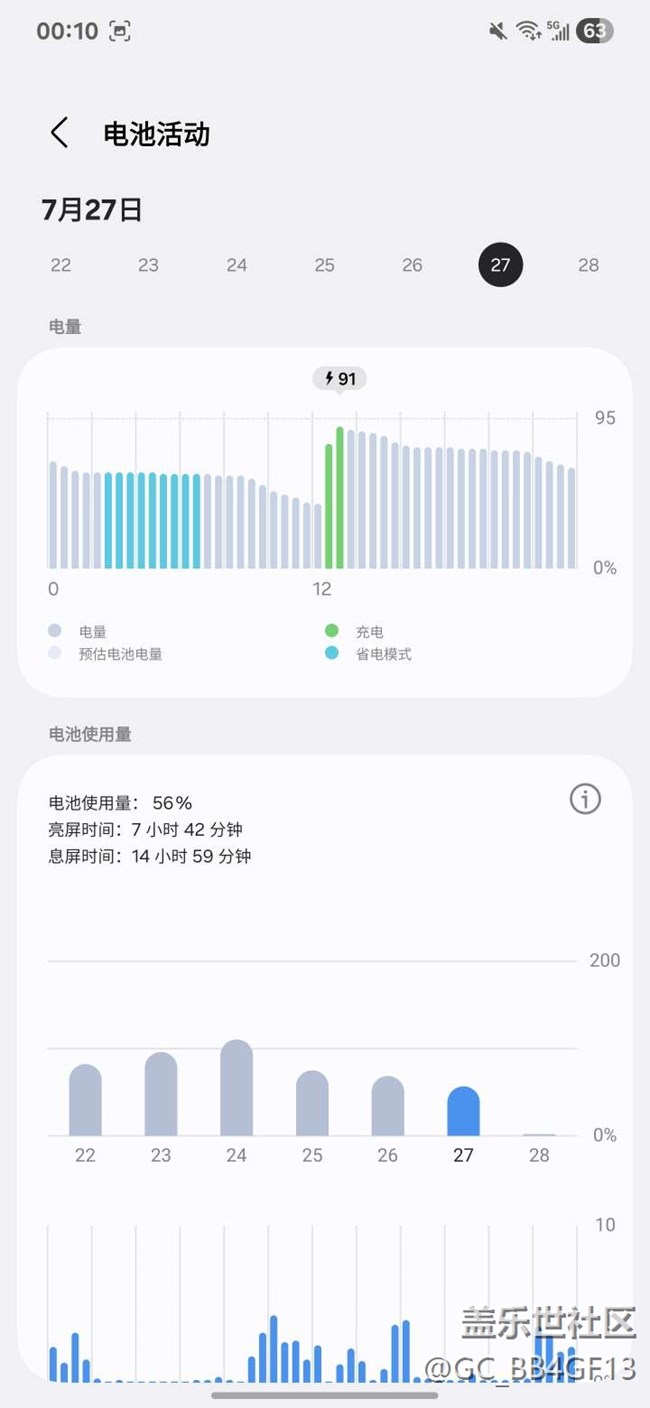This screenshot has height=1408, width=650.
Task: Tap the day 24 bar in usage chart
Action: click(236, 1088)
